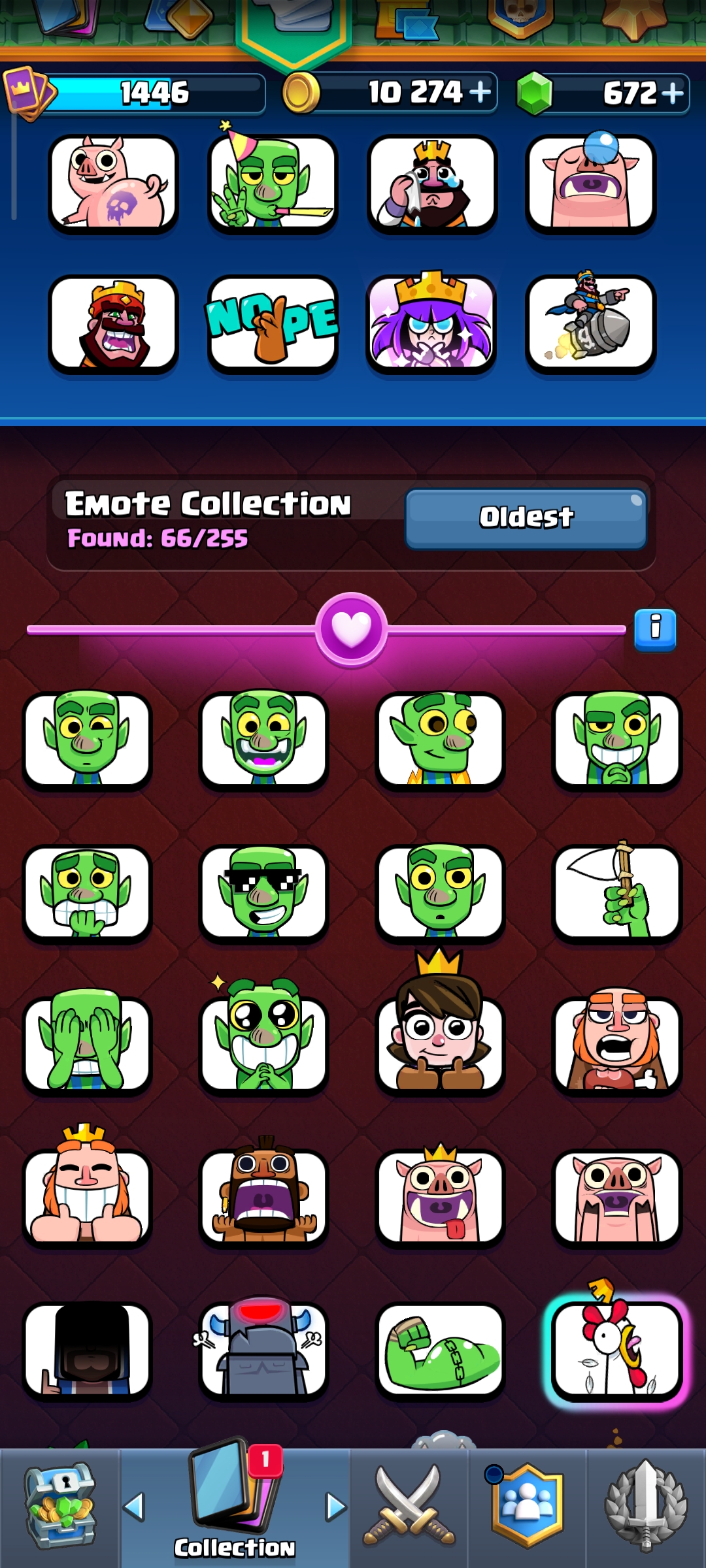Select the screaming hog rider emote
Screen dimensions: 706x1568
pos(263,1197)
